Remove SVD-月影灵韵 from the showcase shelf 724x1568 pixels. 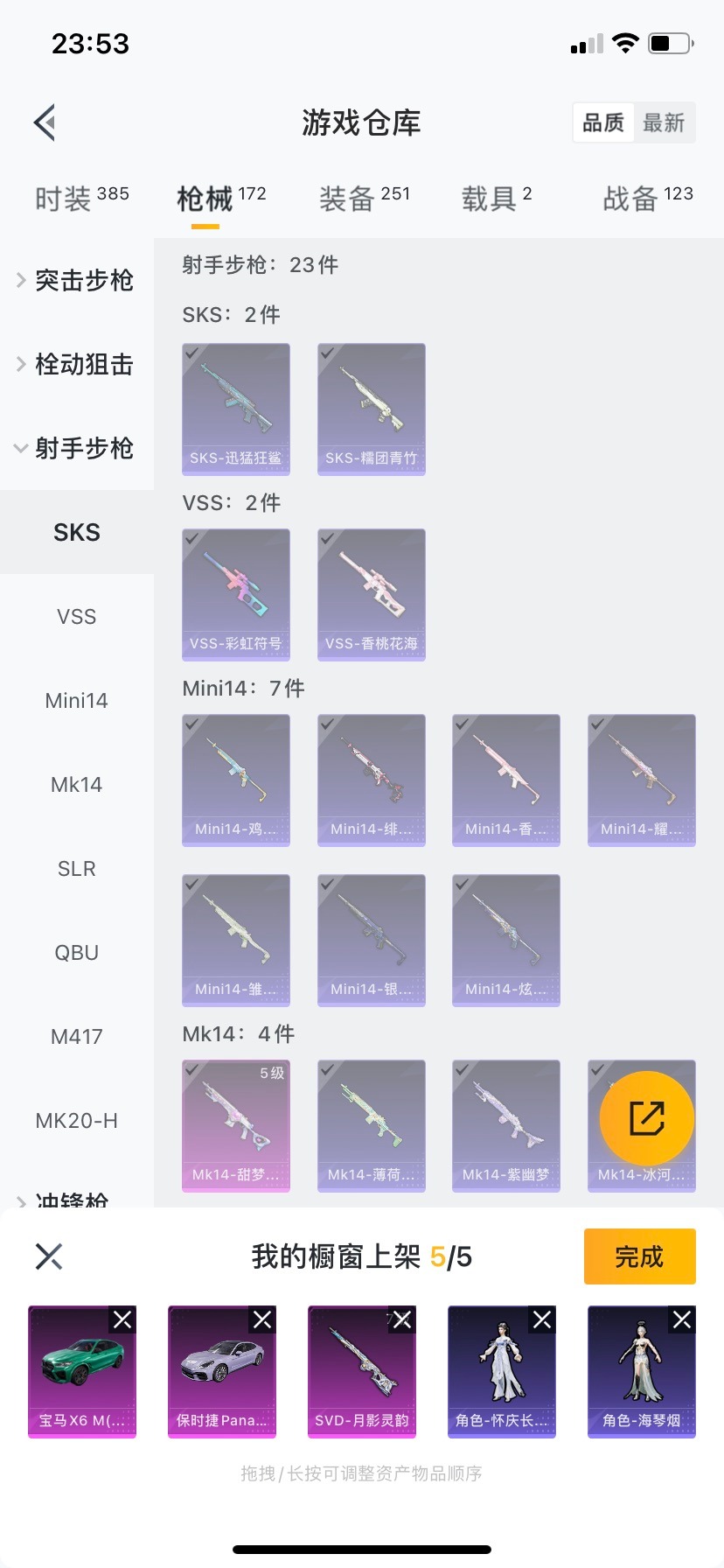pyautogui.click(x=401, y=1319)
